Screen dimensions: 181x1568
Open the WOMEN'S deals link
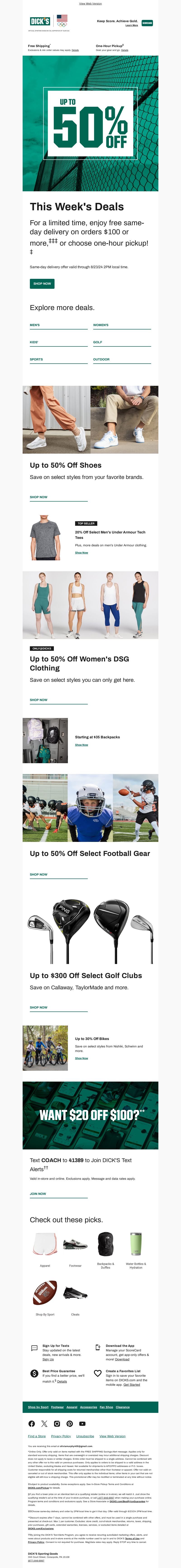click(x=100, y=325)
